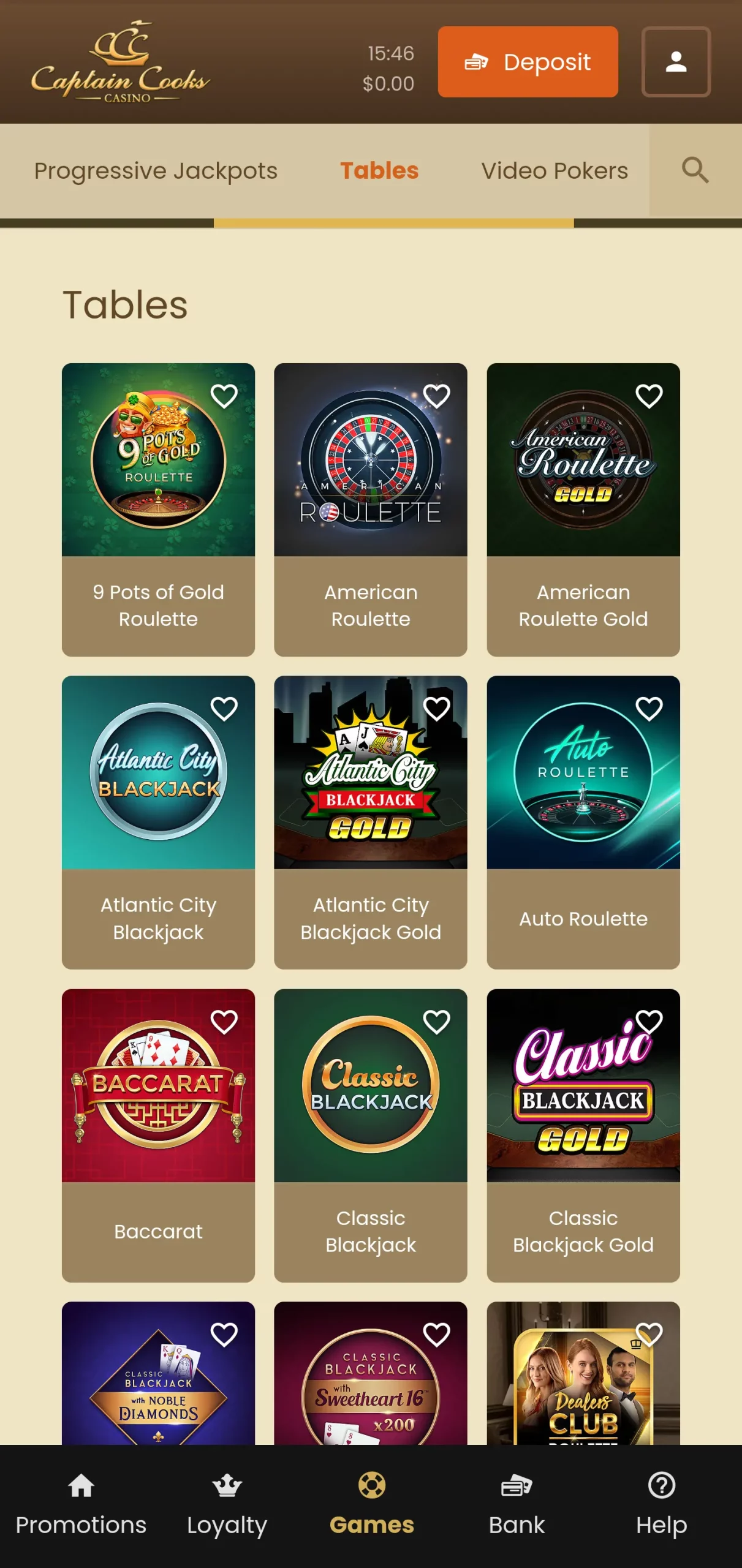Open the Baccarat table

pos(158,1135)
